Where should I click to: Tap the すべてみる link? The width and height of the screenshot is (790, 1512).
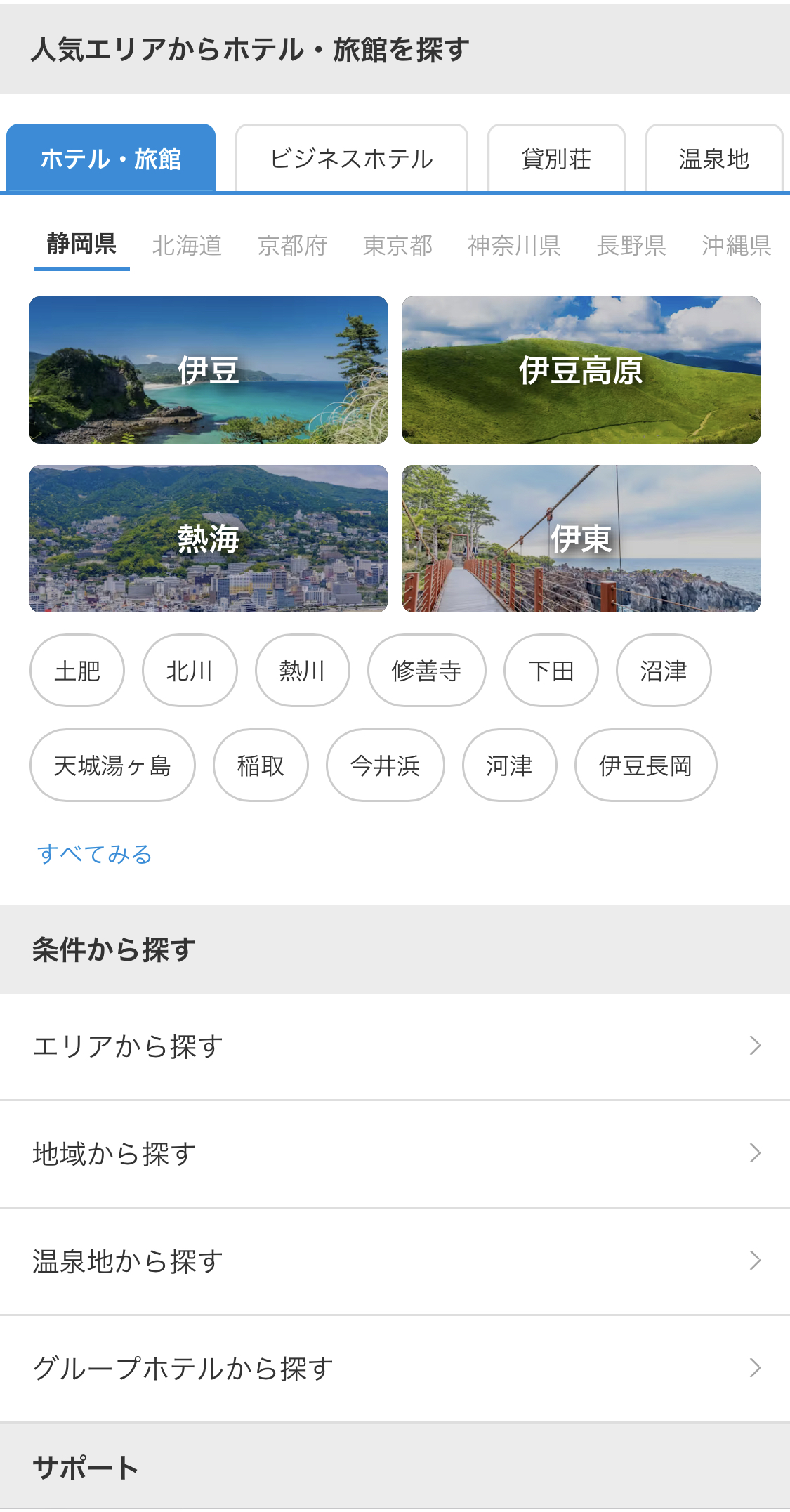click(95, 854)
